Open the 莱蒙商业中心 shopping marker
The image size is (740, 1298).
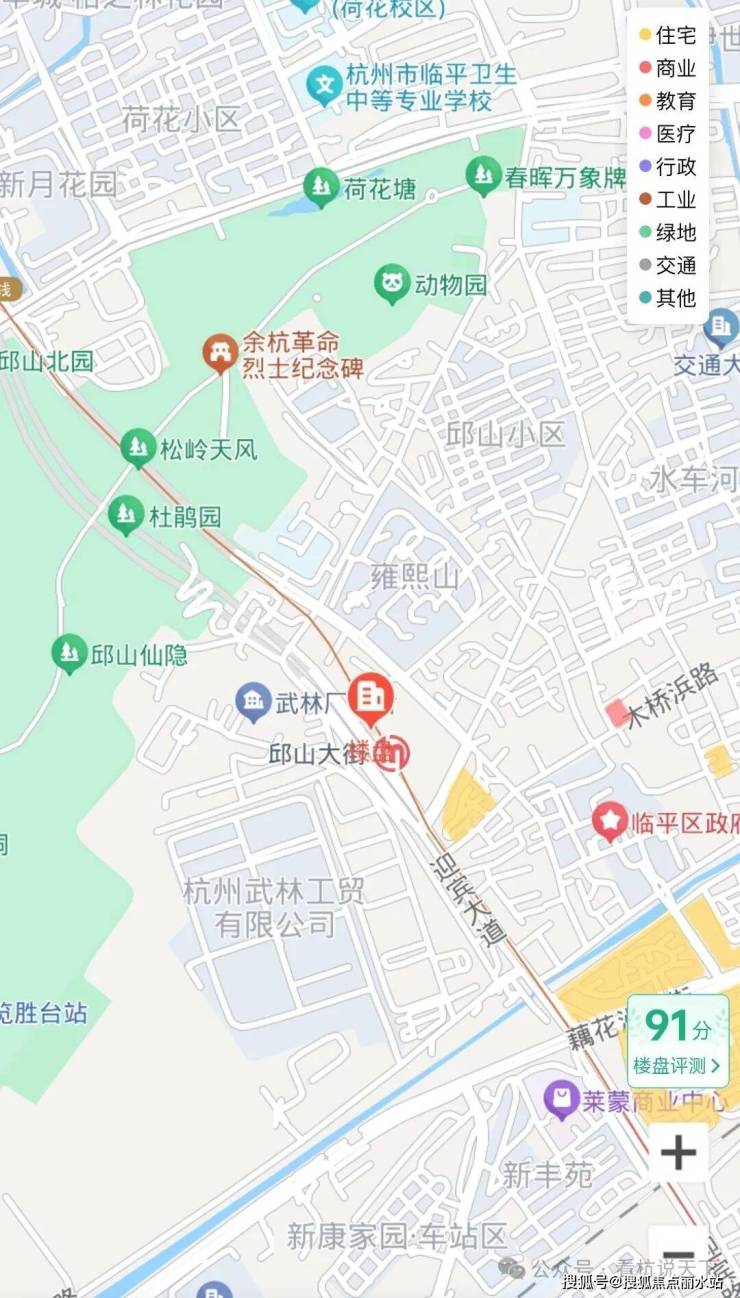coord(561,1101)
